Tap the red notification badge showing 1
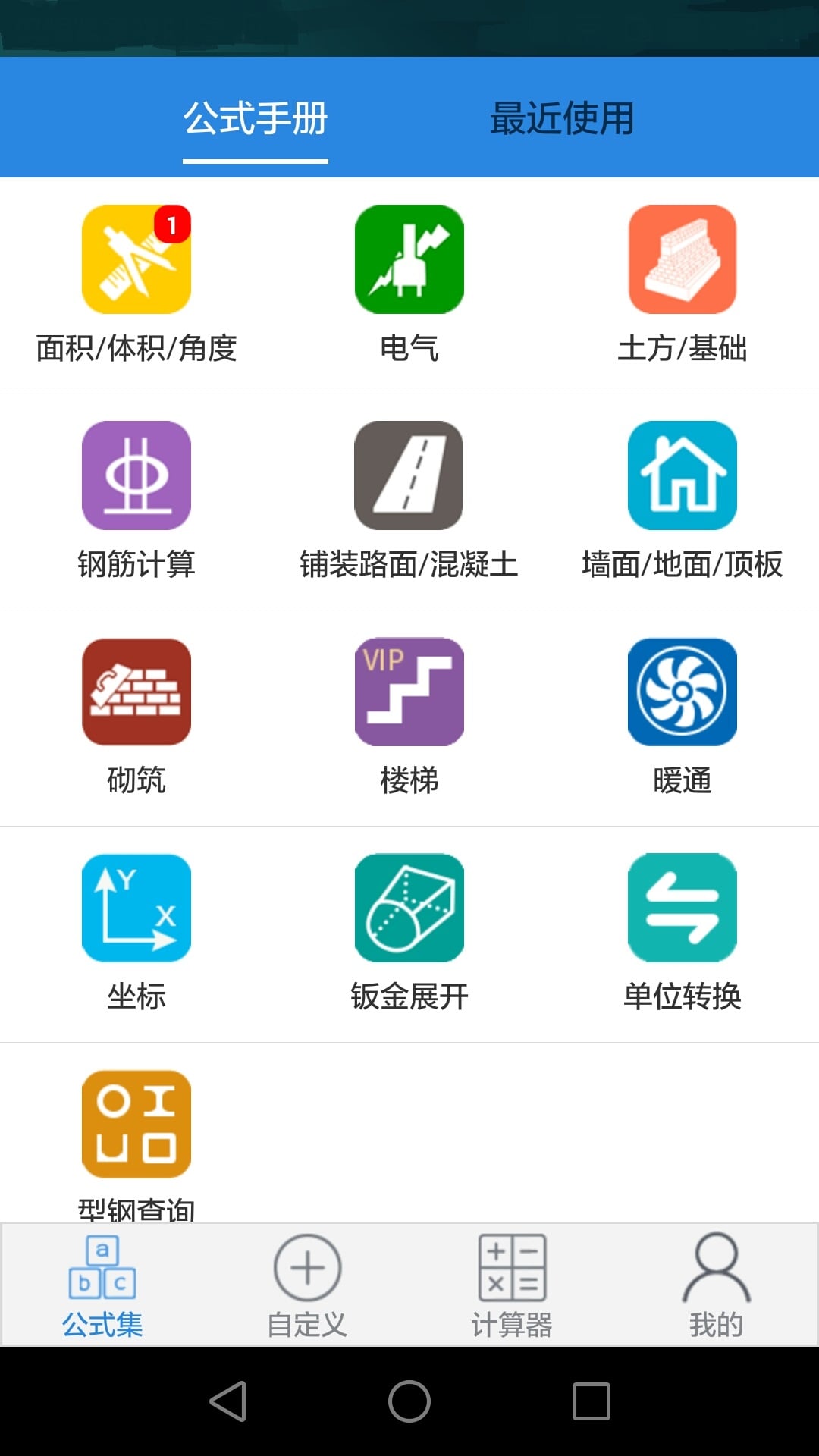This screenshot has height=1456, width=819. point(171,222)
